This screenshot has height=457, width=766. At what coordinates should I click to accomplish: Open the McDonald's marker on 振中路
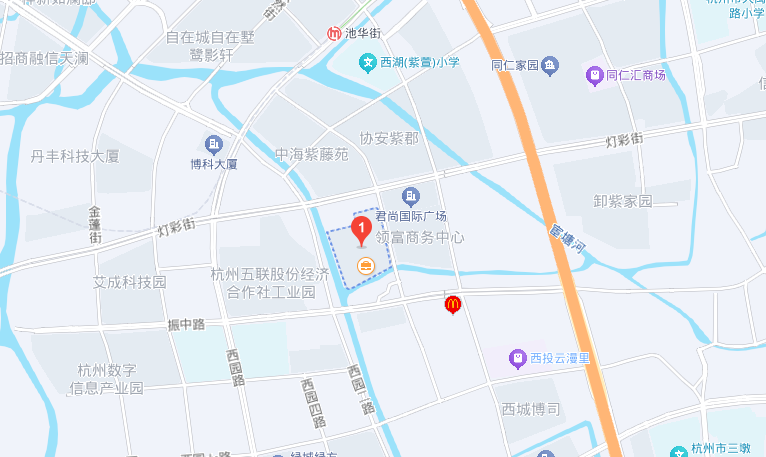click(452, 304)
